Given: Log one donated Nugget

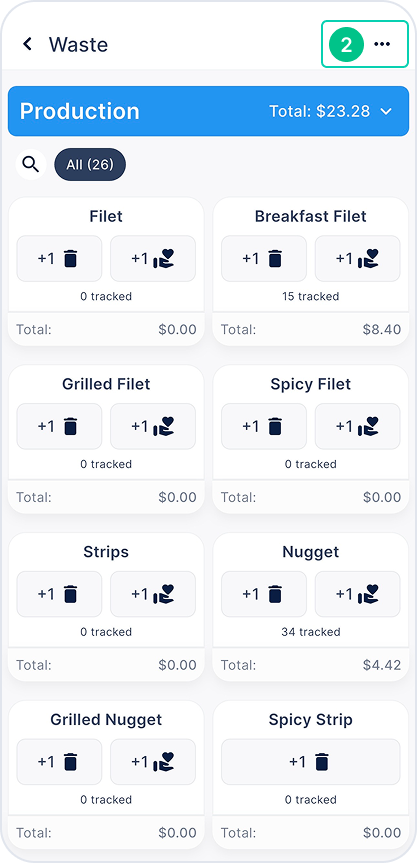Looking at the screenshot, I should coord(358,594).
